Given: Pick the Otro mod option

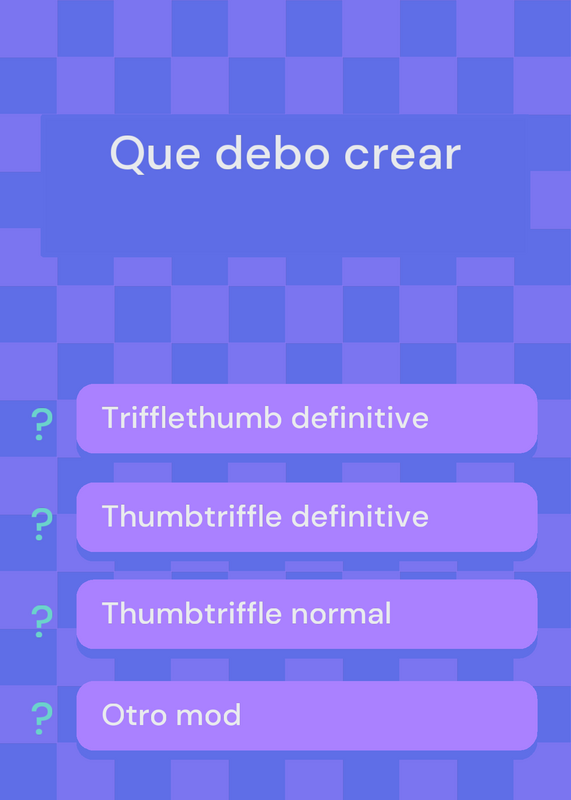Looking at the screenshot, I should (307, 715).
